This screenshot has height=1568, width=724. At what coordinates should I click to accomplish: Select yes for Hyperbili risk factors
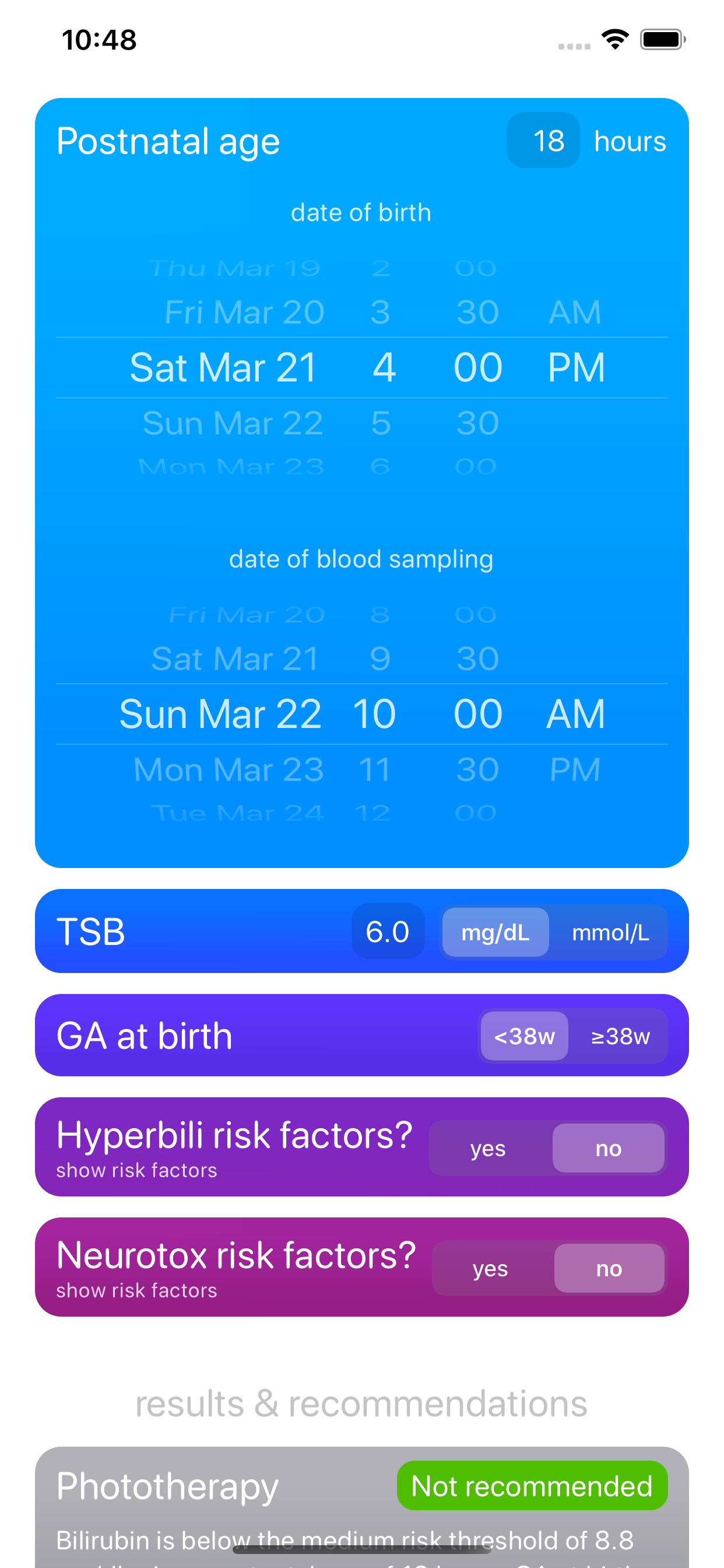coord(488,1148)
